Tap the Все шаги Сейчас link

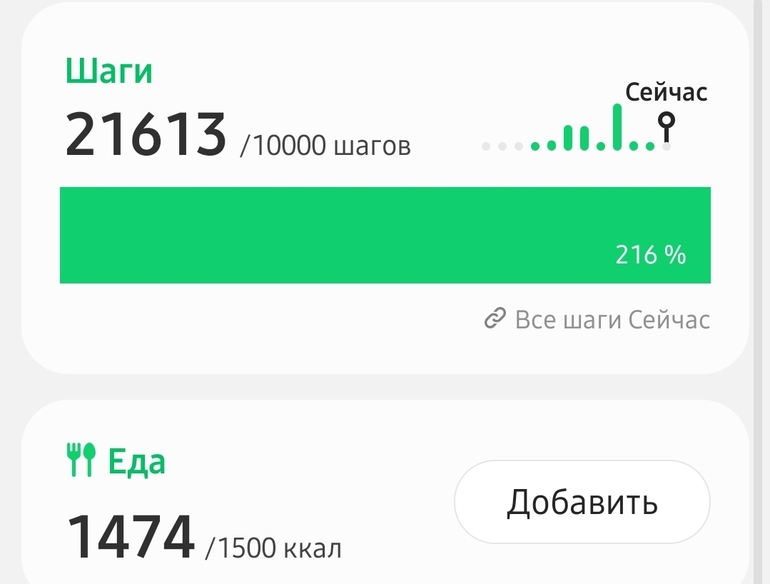tap(597, 319)
